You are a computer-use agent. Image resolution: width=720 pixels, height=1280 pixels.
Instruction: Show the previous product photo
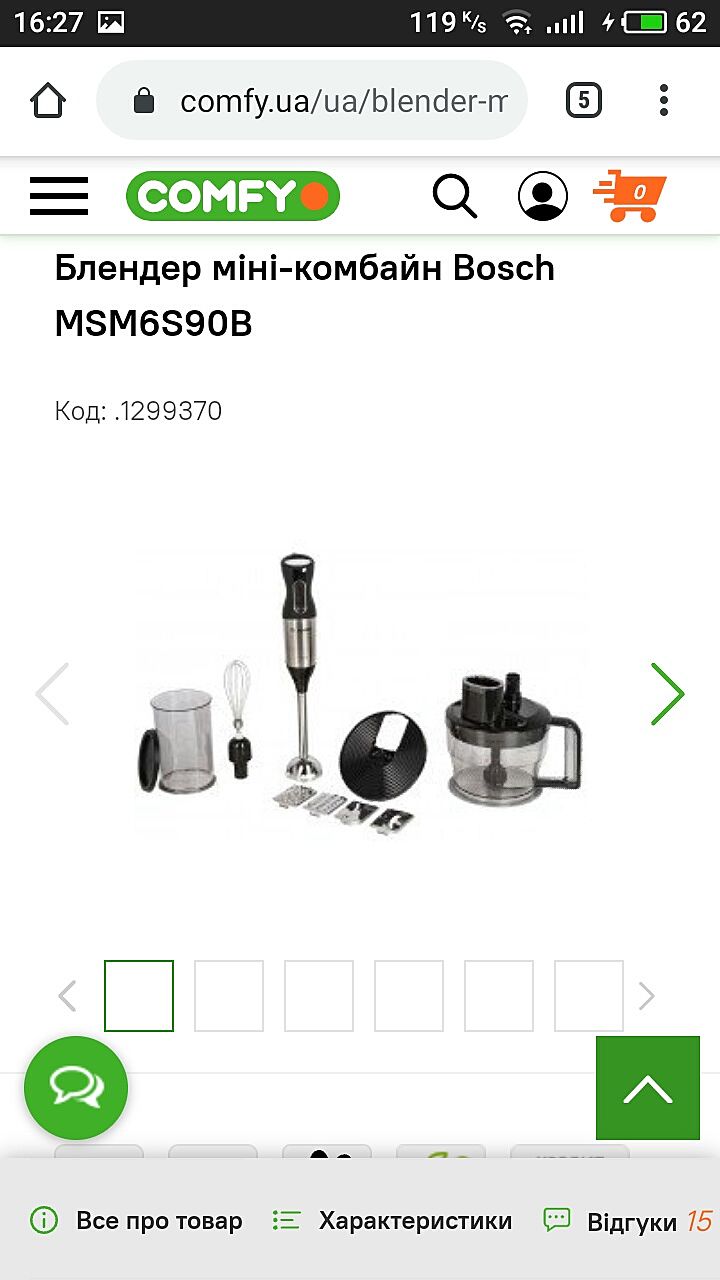tap(52, 694)
